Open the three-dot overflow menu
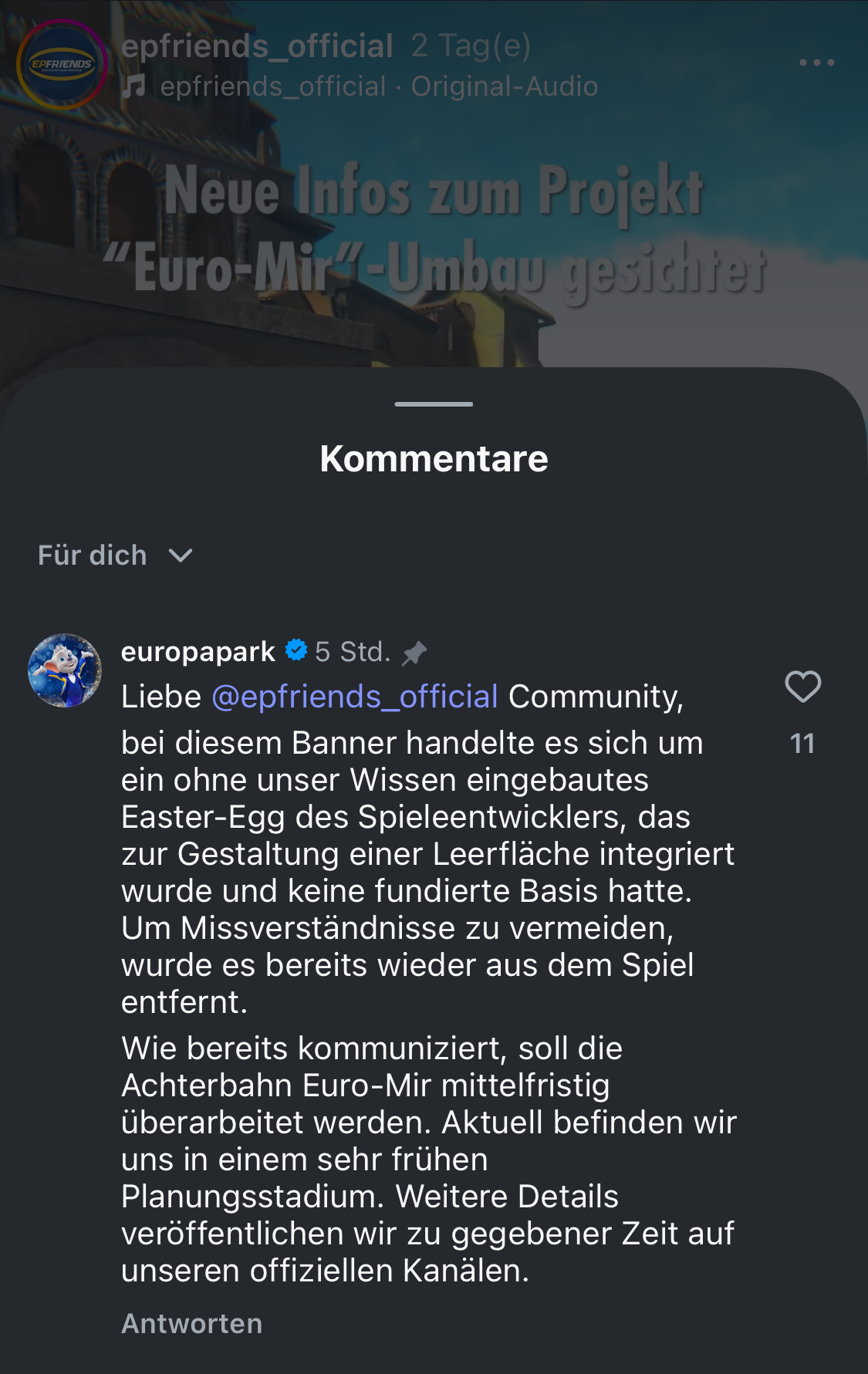This screenshot has height=1374, width=868. [x=816, y=62]
